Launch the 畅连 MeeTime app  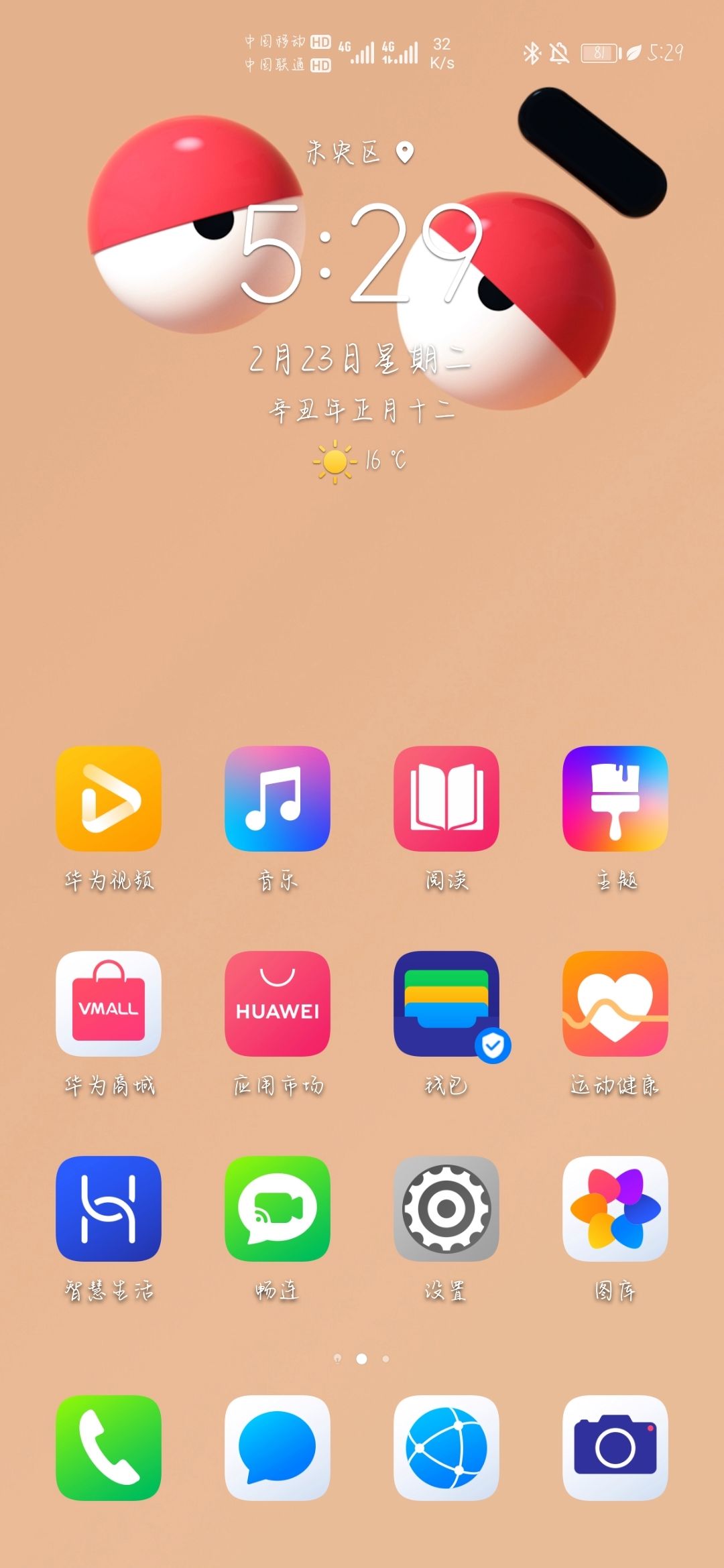pos(278,1209)
